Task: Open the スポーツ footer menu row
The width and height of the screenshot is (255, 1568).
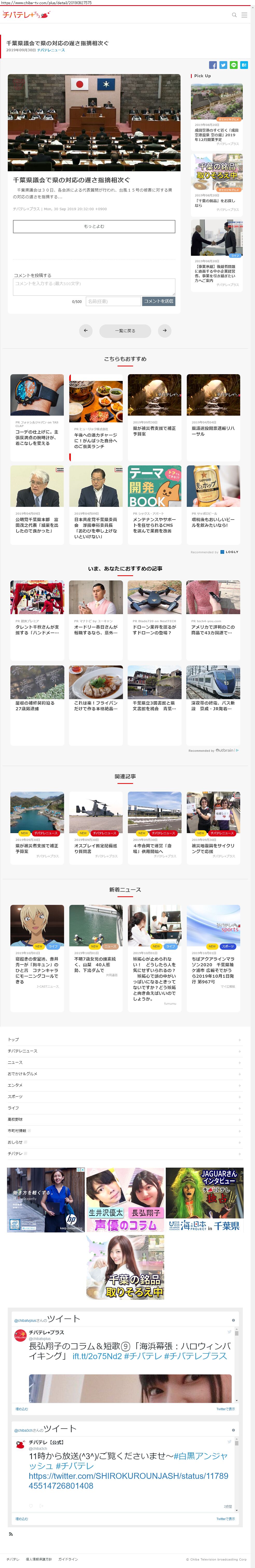Action: [x=15, y=1096]
